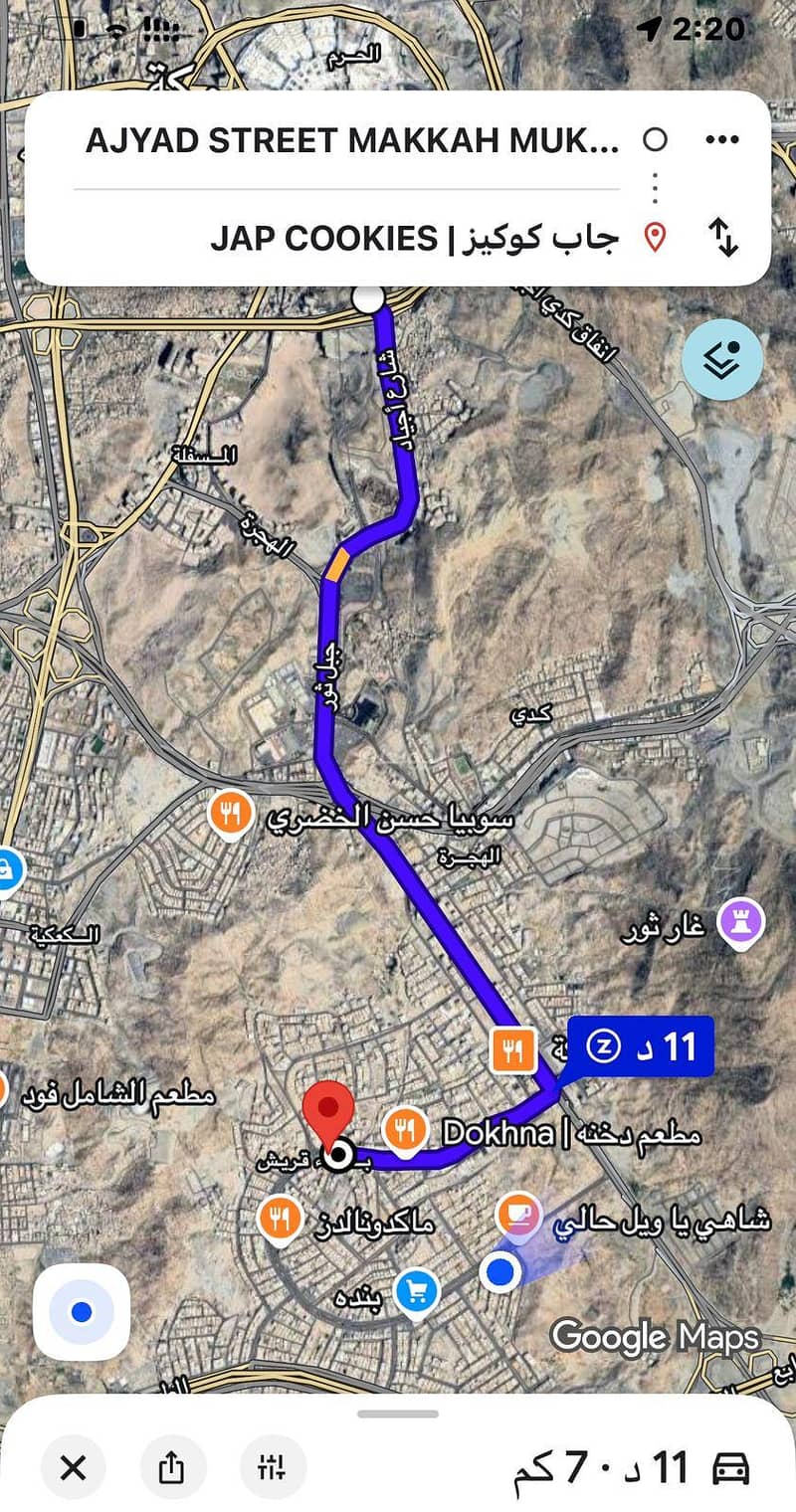Open the ماكدونالدز restaurant pin

(x=282, y=1219)
